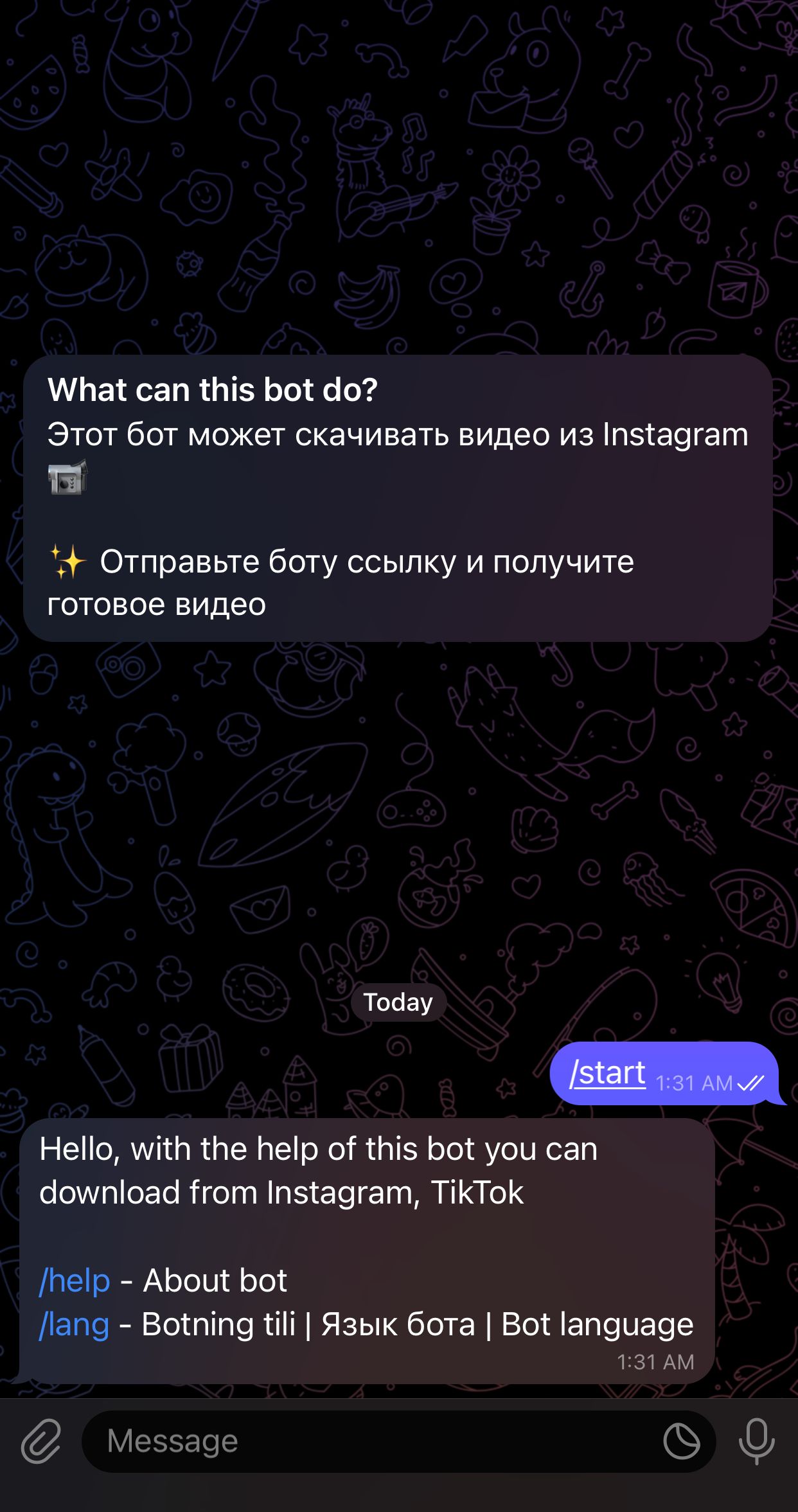Click the /lang command link
This screenshot has height=1512, width=798.
[74, 1324]
